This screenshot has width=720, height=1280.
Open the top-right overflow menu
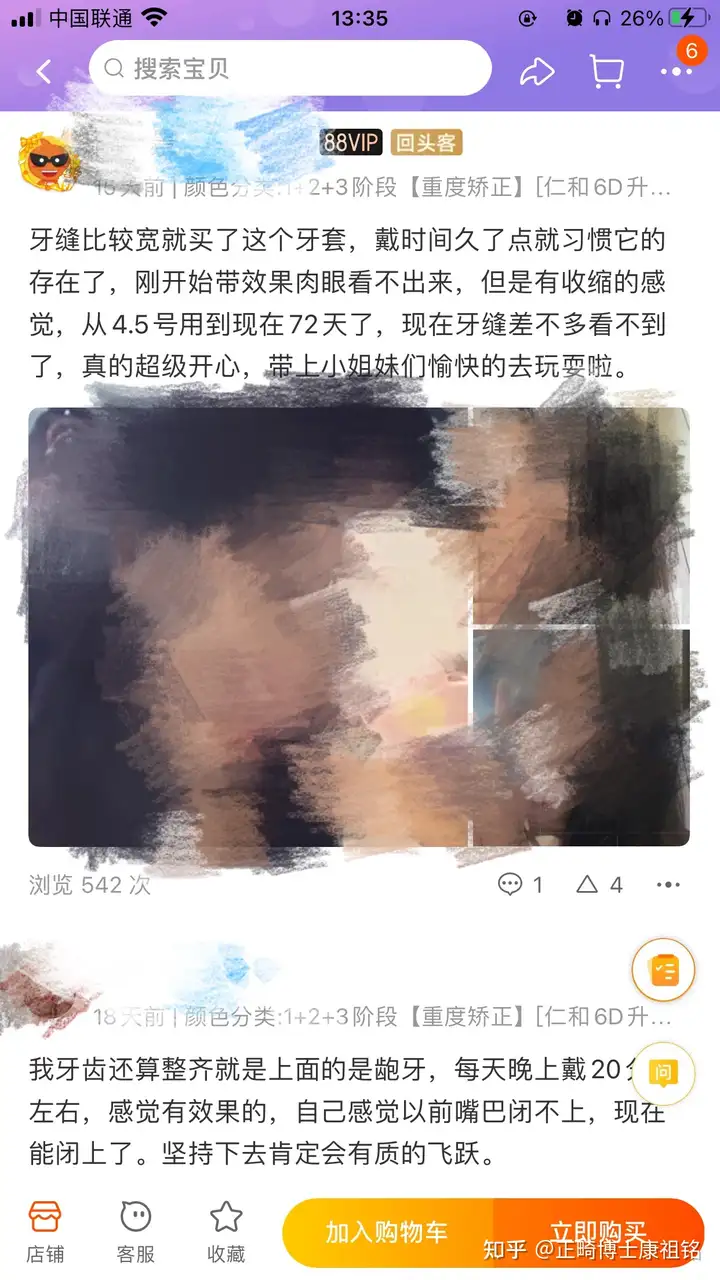pos(676,71)
